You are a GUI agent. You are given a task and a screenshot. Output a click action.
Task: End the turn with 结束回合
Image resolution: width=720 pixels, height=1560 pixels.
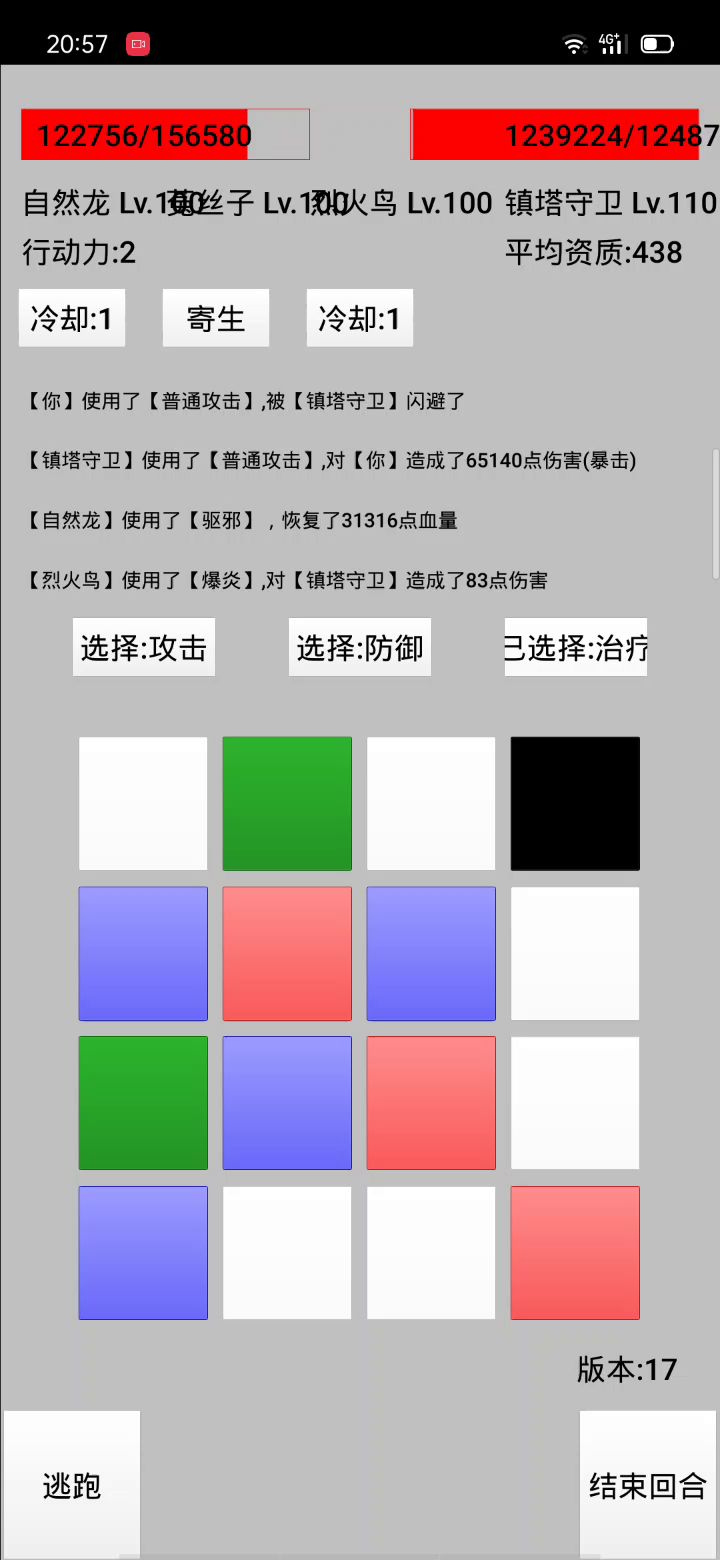(x=648, y=1485)
